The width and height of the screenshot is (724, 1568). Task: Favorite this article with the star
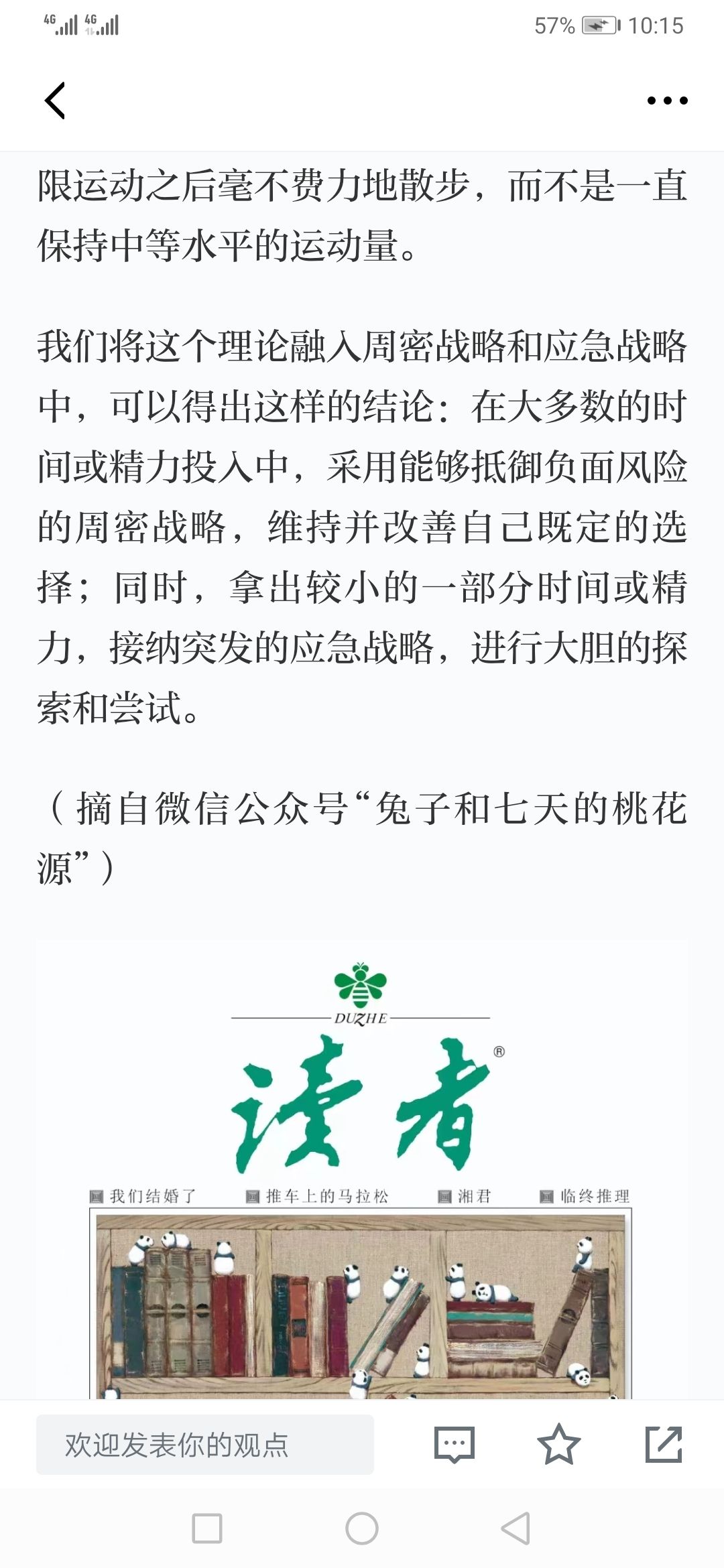[558, 1445]
